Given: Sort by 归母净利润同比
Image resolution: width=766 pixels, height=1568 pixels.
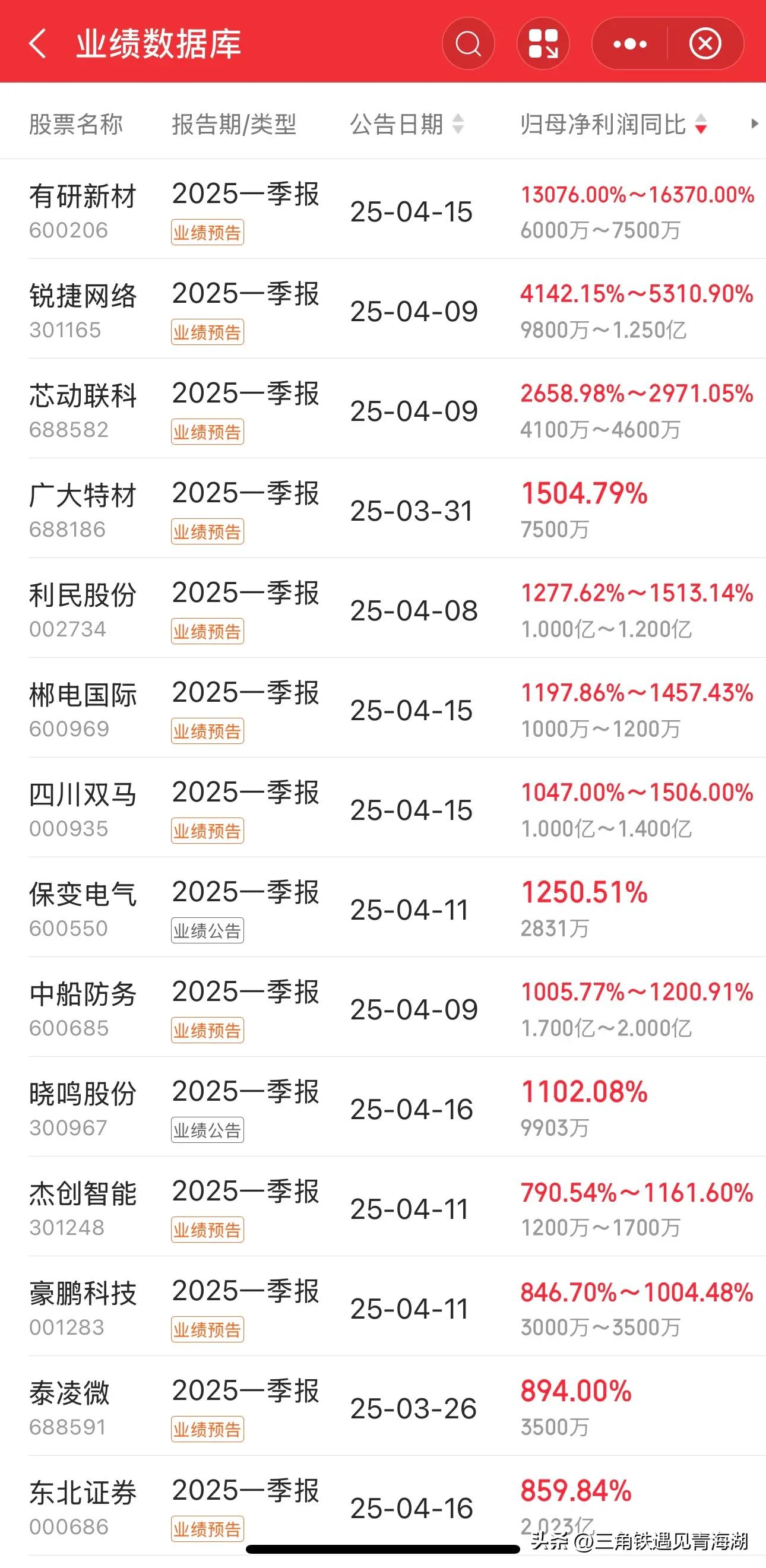Looking at the screenshot, I should pyautogui.click(x=614, y=124).
